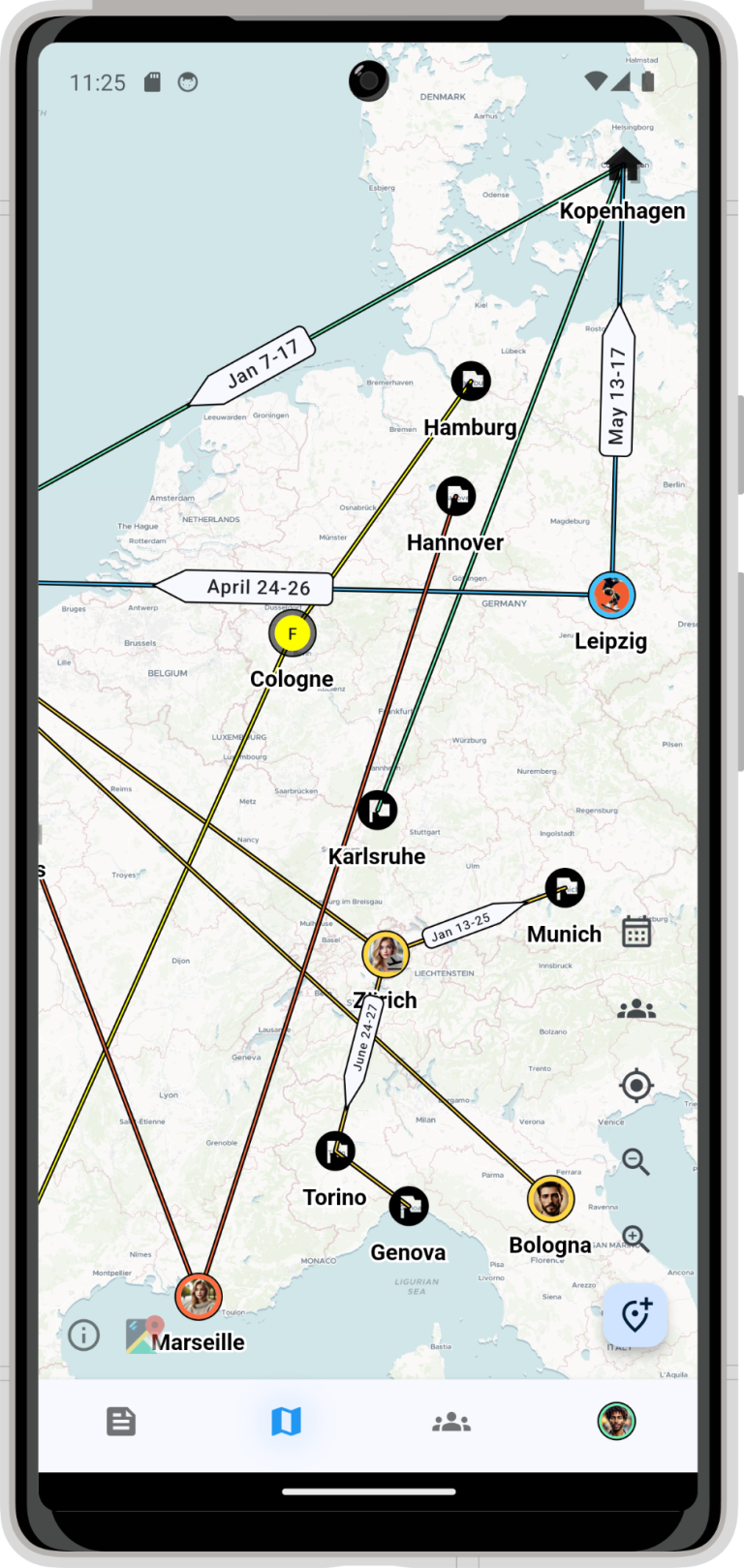The width and height of the screenshot is (744, 1568).
Task: Switch to the notes document tab
Action: pos(121,1422)
